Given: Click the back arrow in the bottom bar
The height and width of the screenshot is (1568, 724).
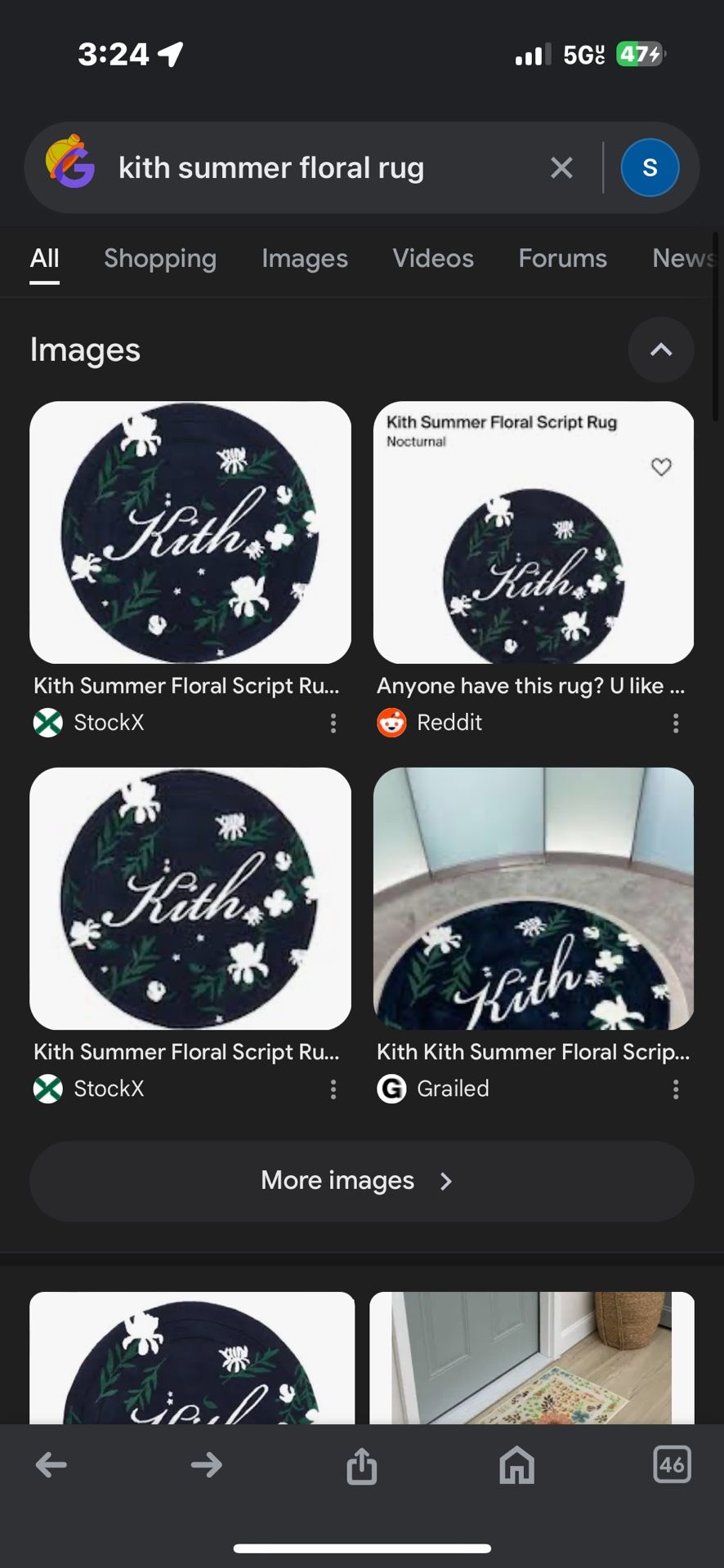Looking at the screenshot, I should (51, 1464).
